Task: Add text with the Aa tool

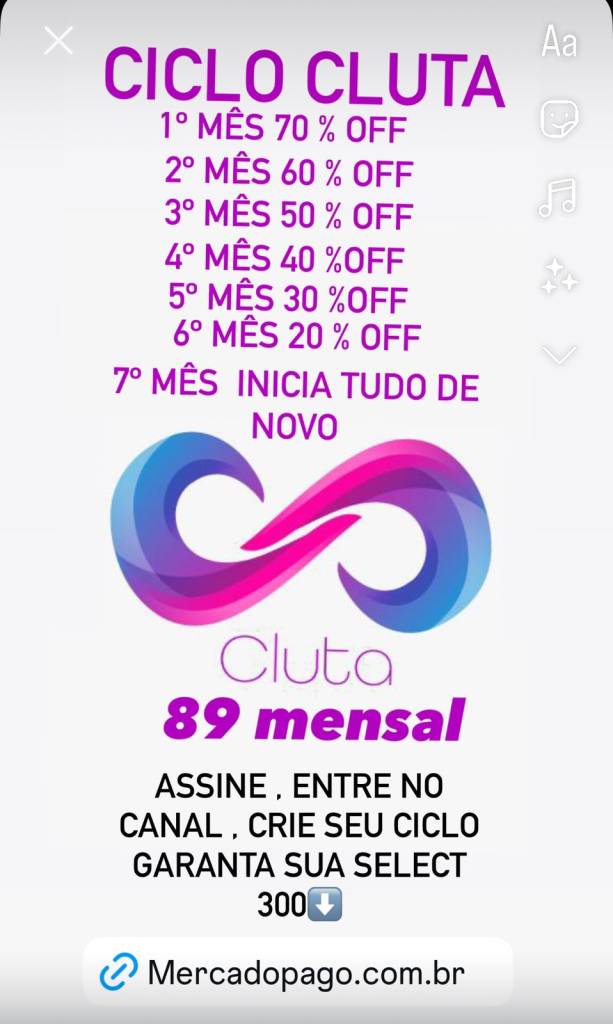Action: tap(559, 42)
